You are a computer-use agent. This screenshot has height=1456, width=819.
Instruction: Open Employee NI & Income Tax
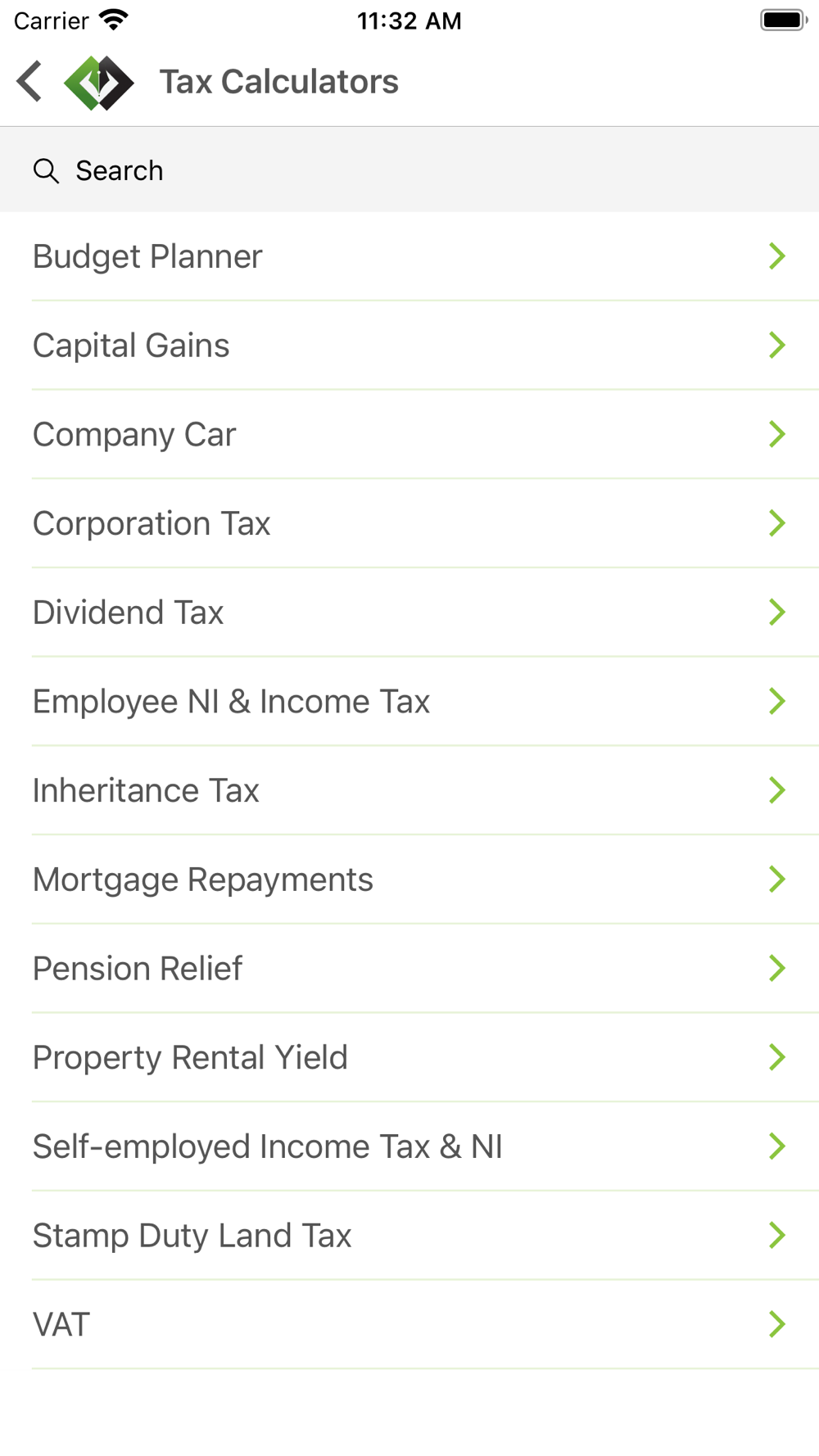[409, 702]
